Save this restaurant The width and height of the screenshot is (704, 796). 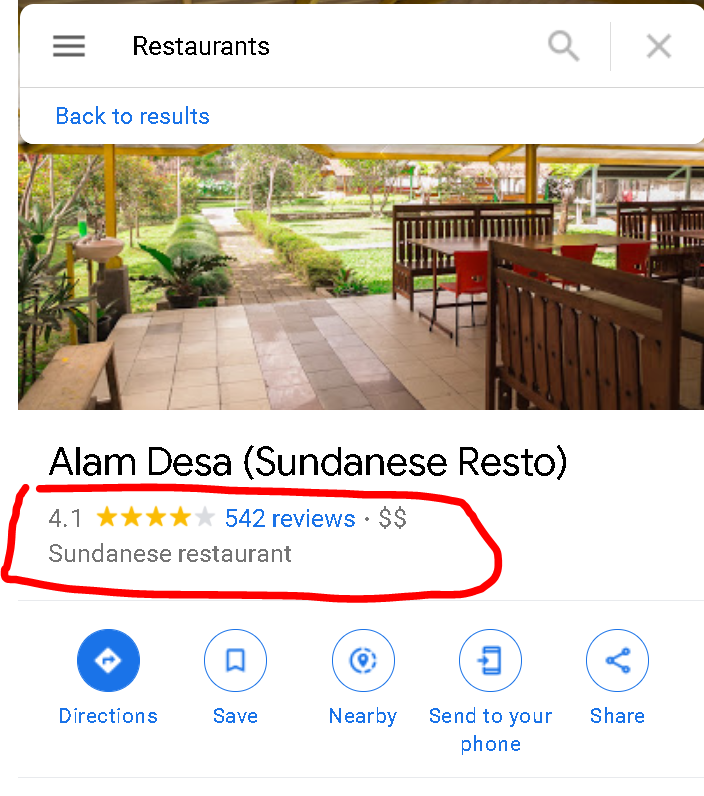tap(235, 661)
